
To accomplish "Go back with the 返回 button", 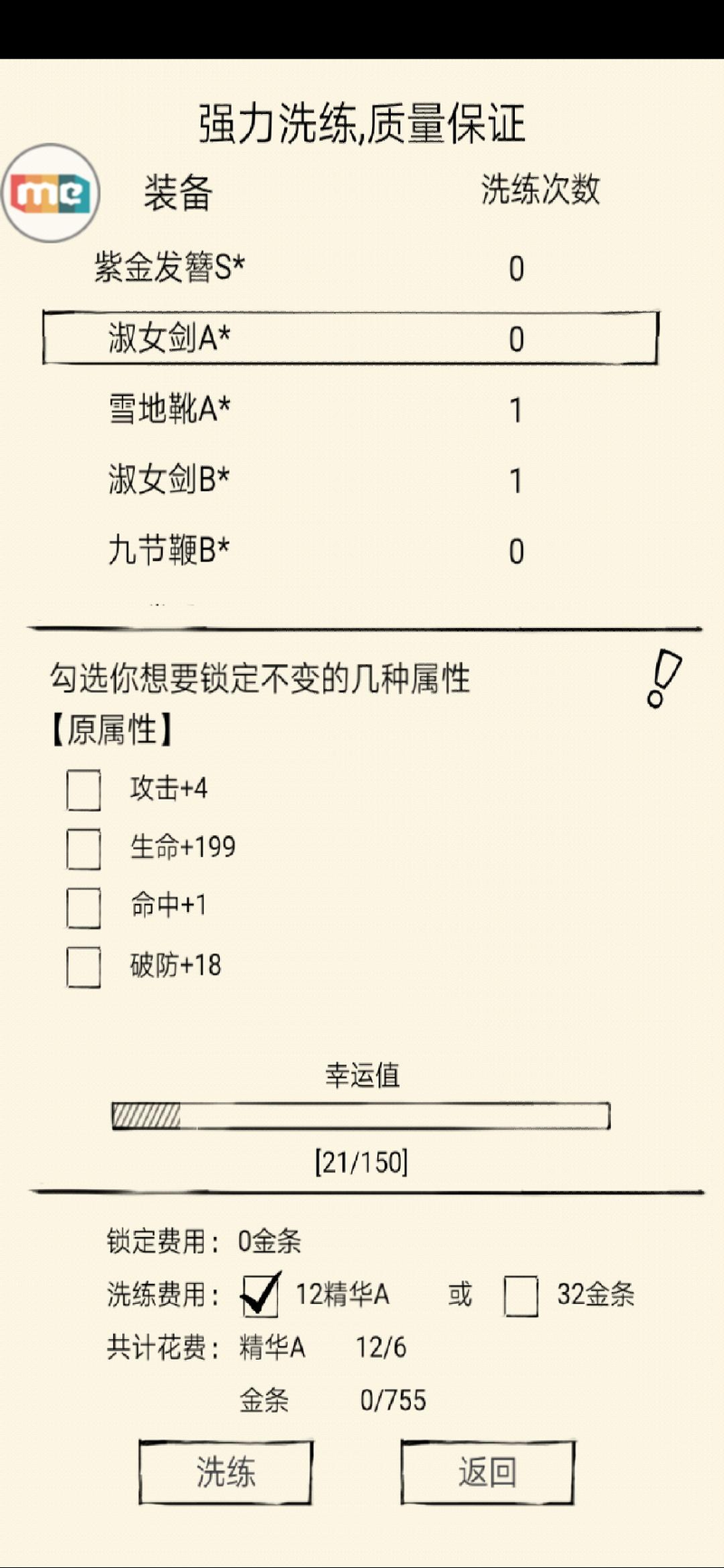I will point(487,1472).
